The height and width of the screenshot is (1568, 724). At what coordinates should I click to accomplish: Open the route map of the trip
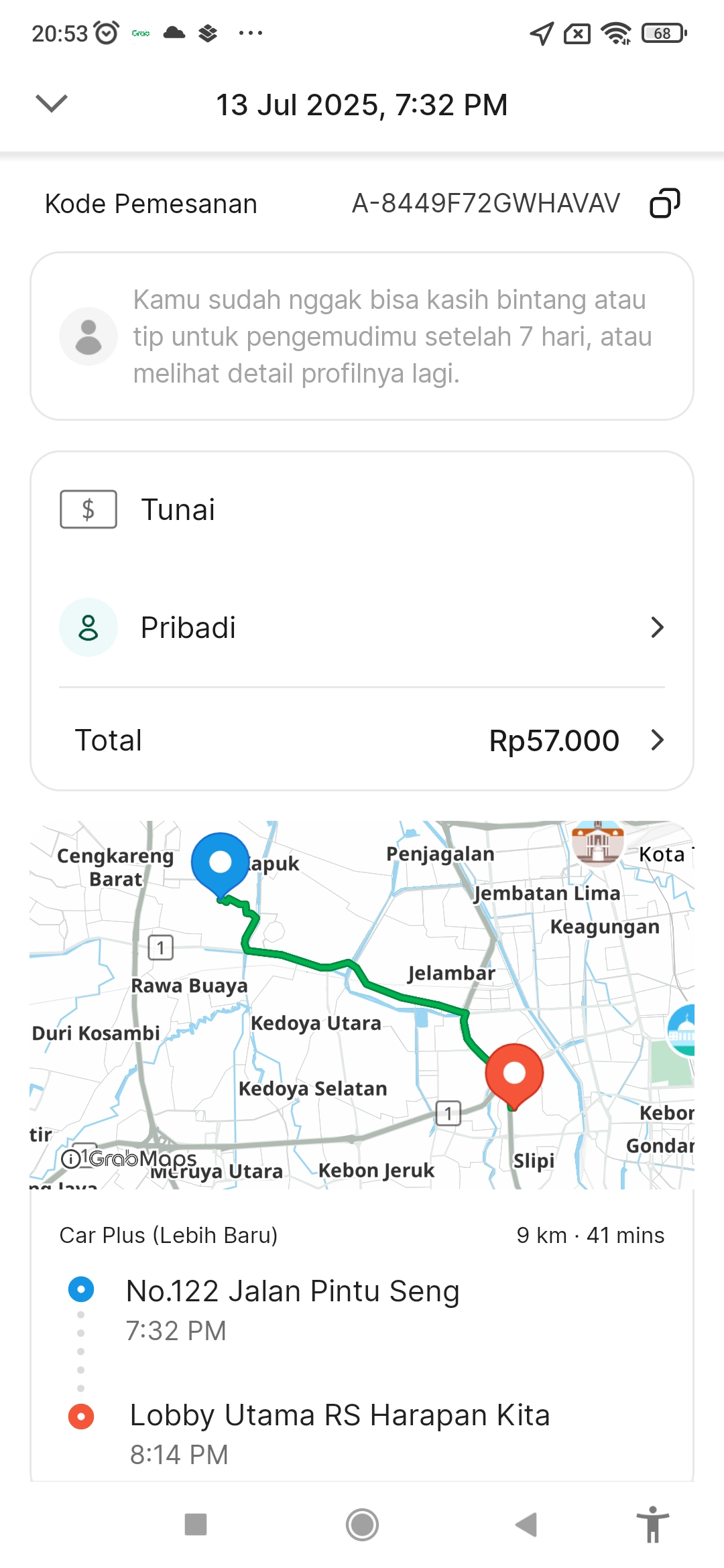click(x=362, y=1005)
